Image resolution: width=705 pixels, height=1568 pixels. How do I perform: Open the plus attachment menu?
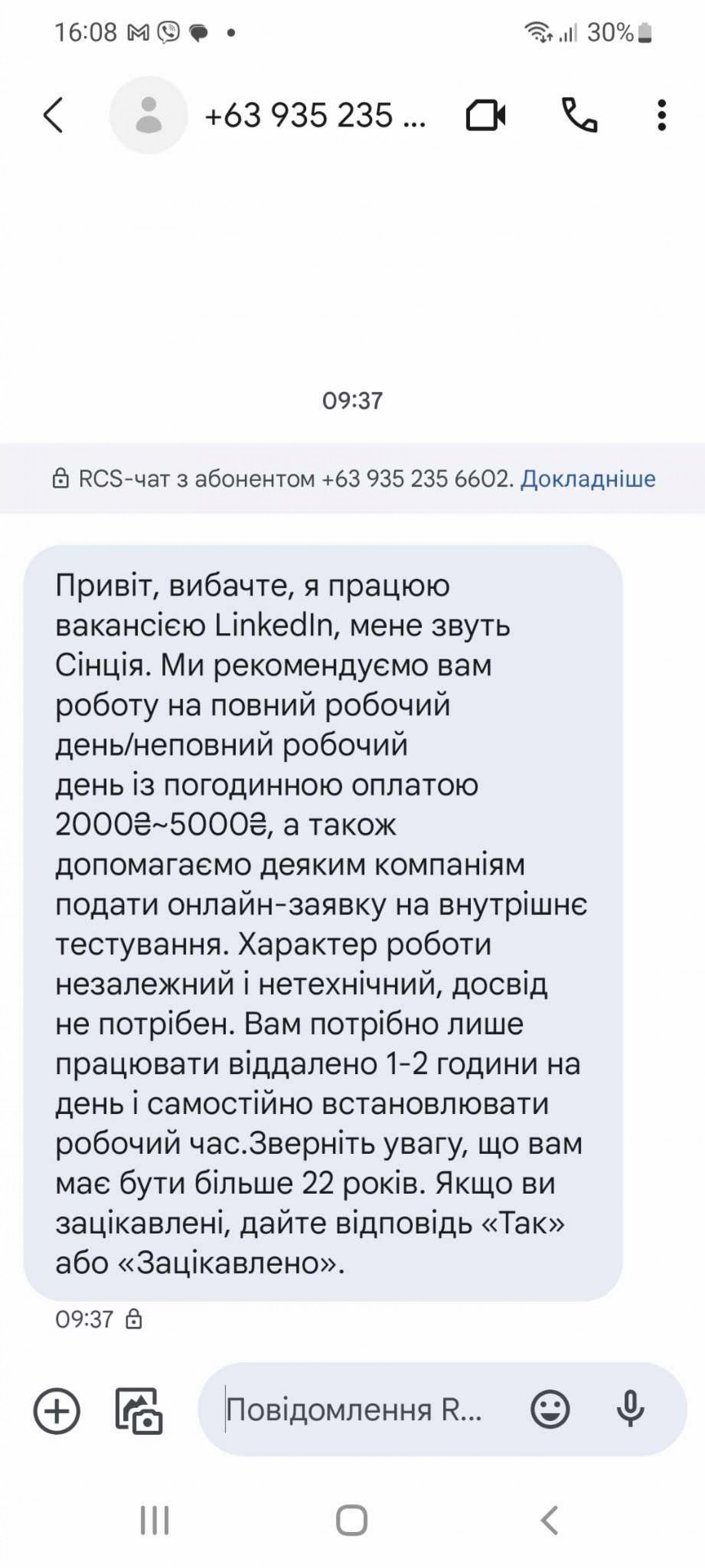click(57, 1410)
